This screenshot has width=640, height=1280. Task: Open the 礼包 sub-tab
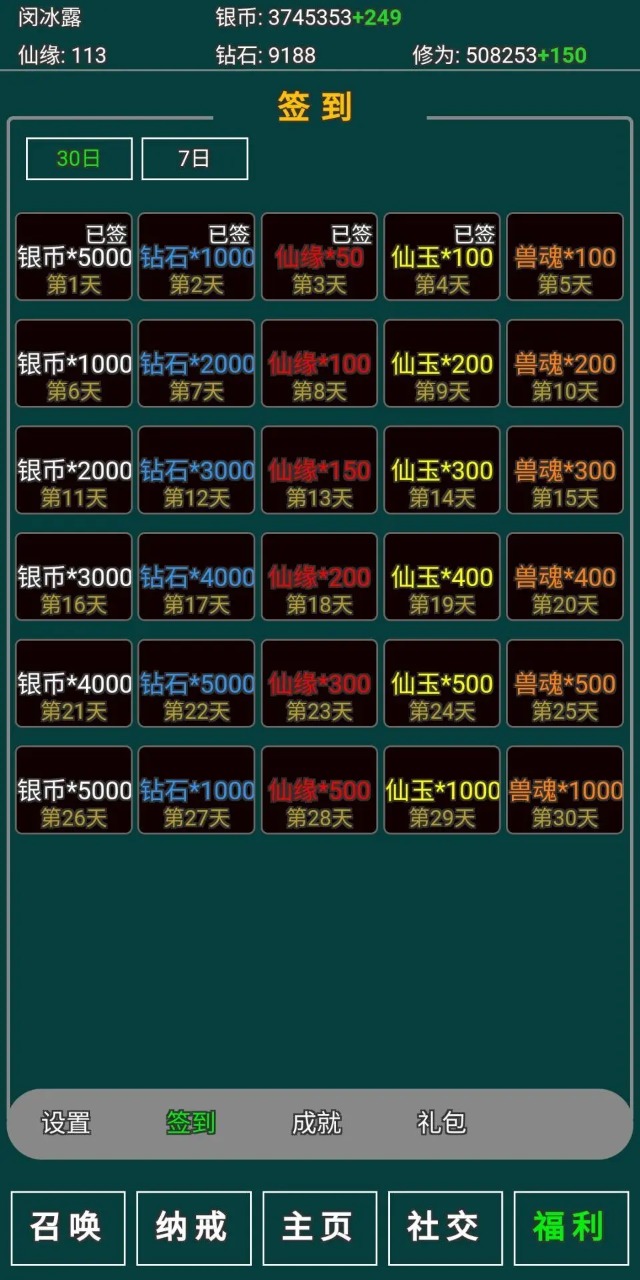point(441,1123)
